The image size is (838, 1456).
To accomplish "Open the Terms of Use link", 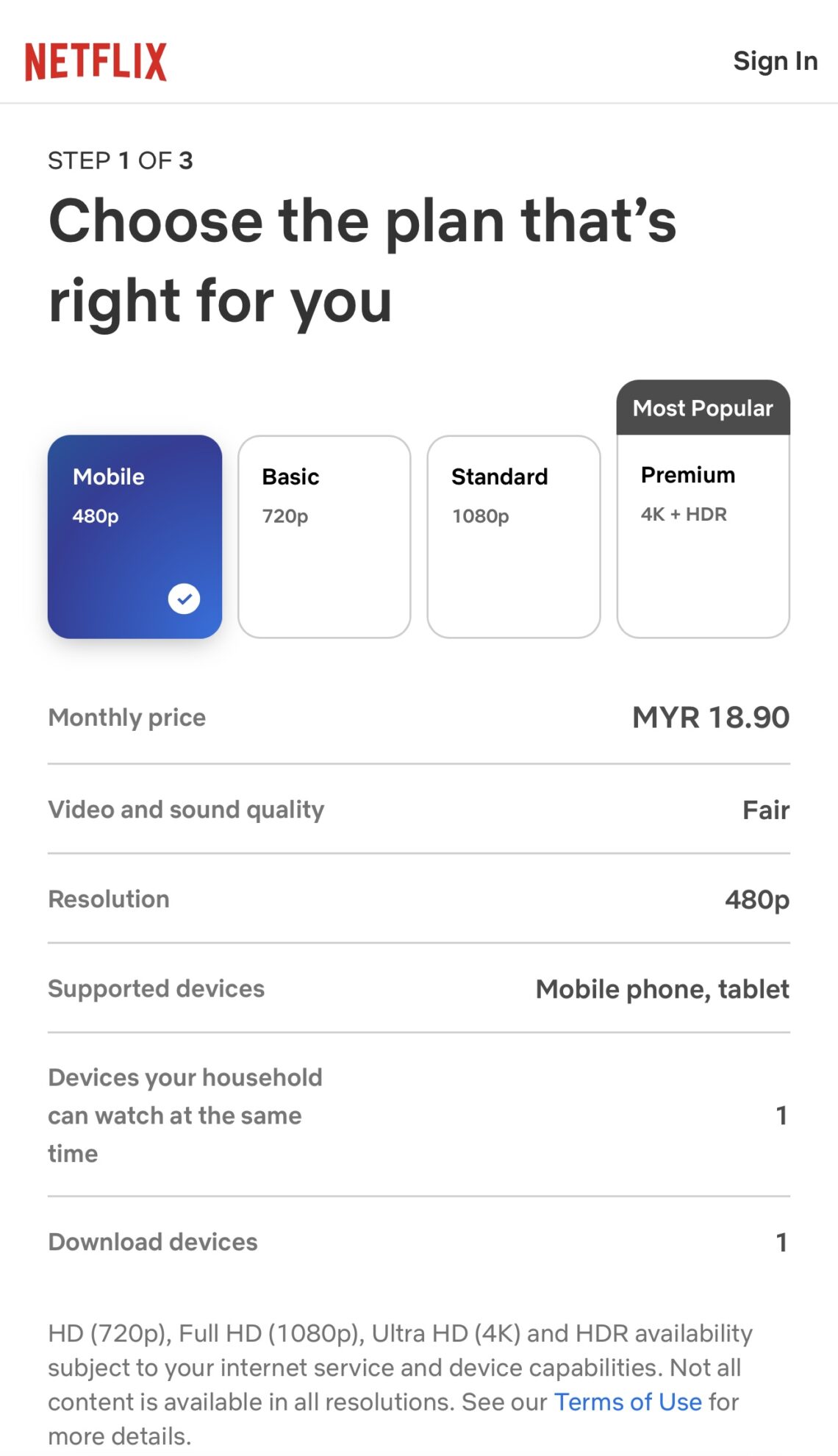I will pyautogui.click(x=627, y=1402).
